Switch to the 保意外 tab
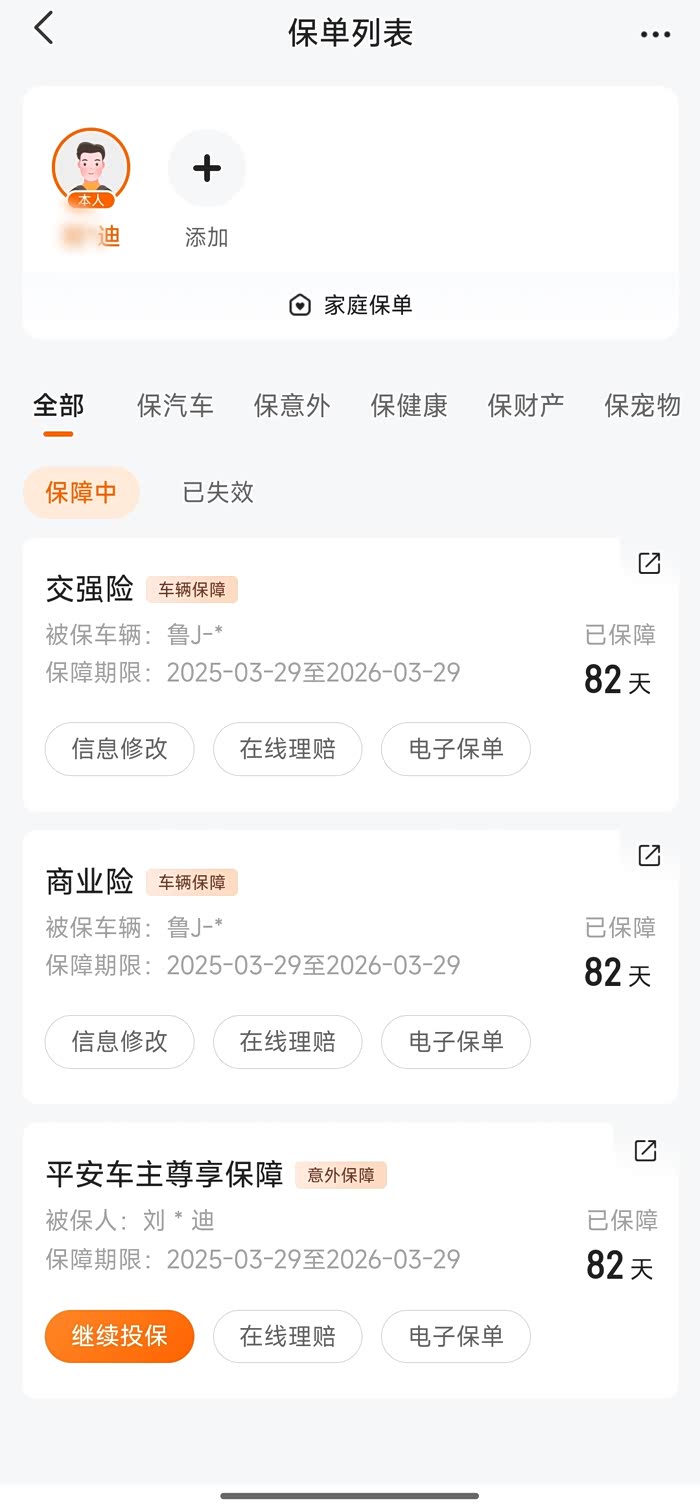The height and width of the screenshot is (1512, 700). (292, 405)
